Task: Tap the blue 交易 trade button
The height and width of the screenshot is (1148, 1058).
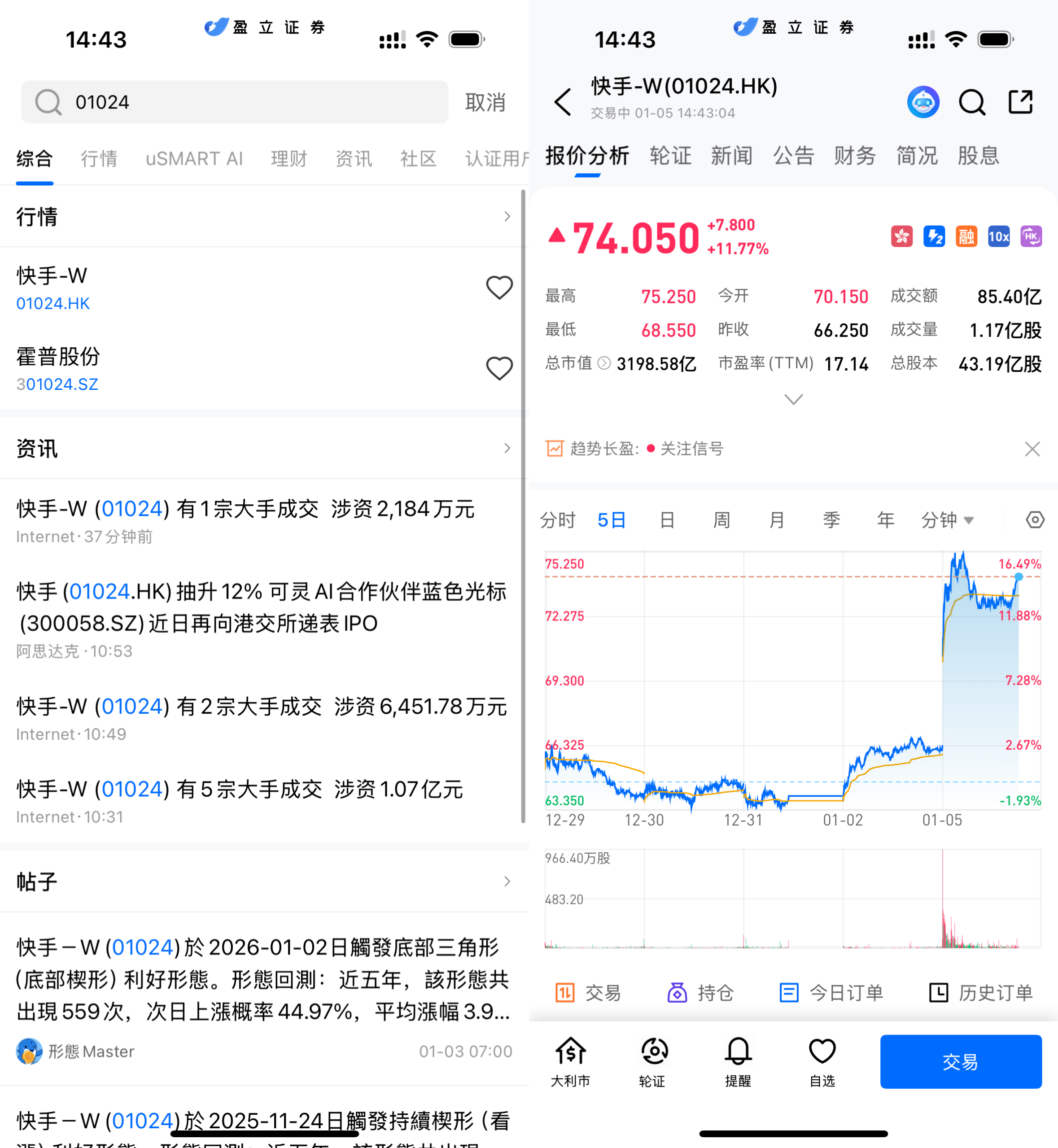Action: [960, 1061]
